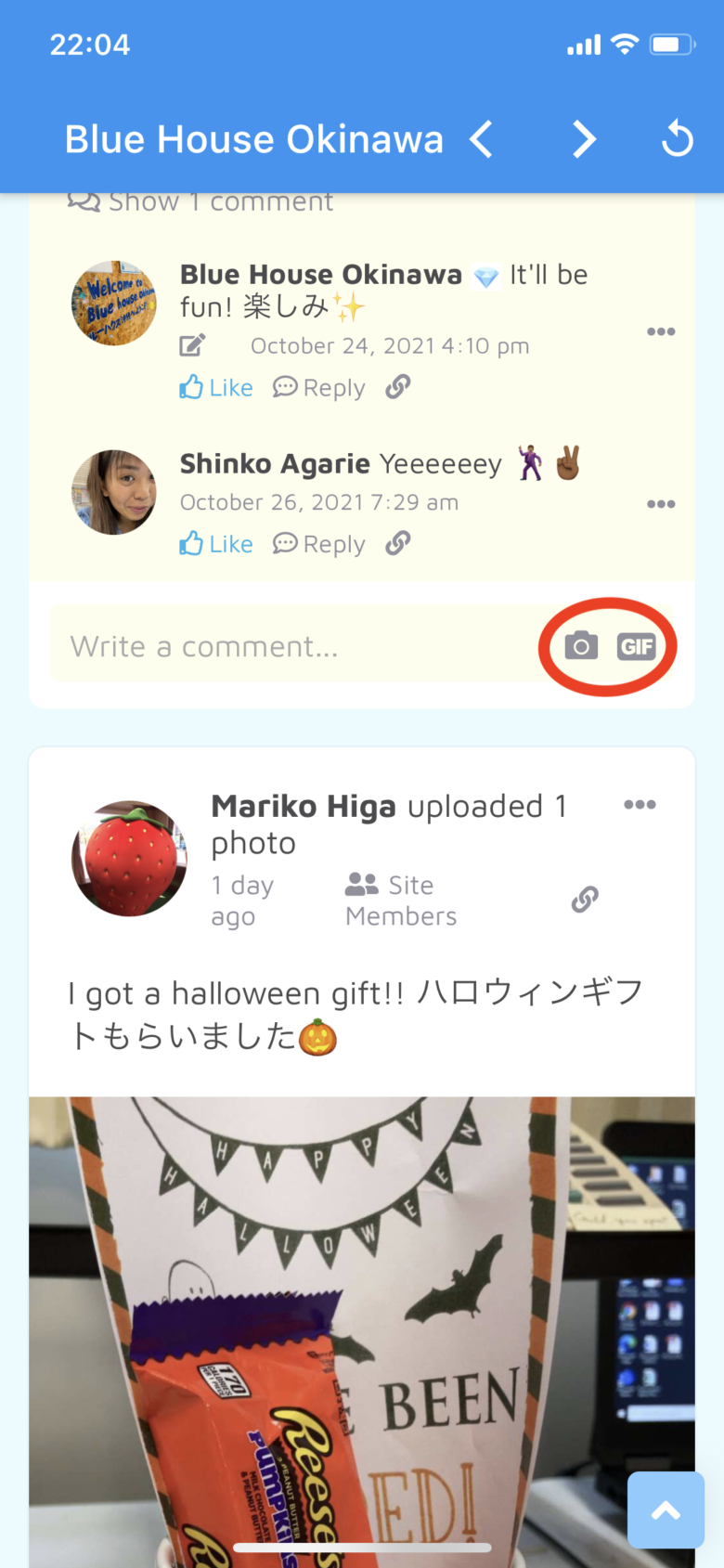Copy link to Mariko Higa's post
Image resolution: width=724 pixels, height=1568 pixels.
(x=585, y=899)
